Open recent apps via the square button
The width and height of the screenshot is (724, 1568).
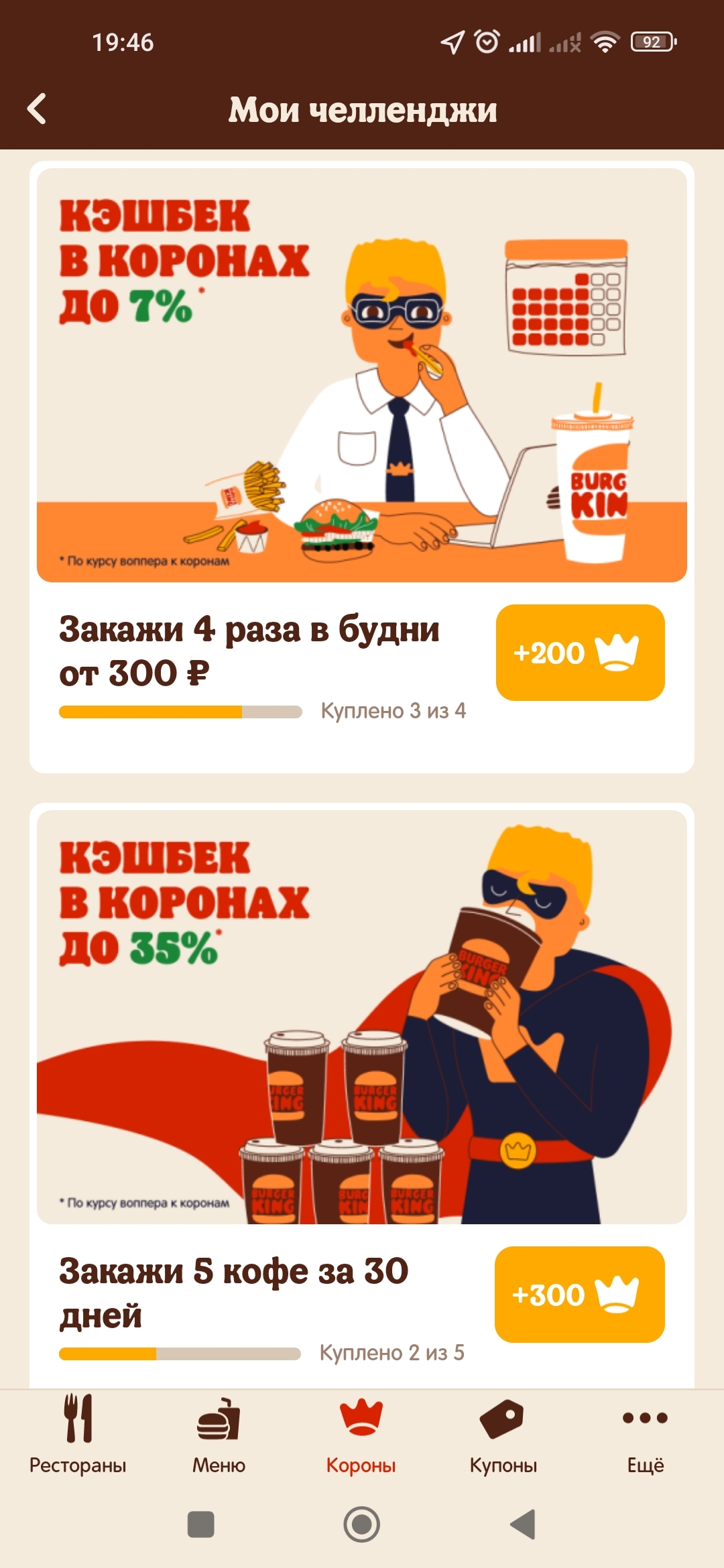(200, 1524)
